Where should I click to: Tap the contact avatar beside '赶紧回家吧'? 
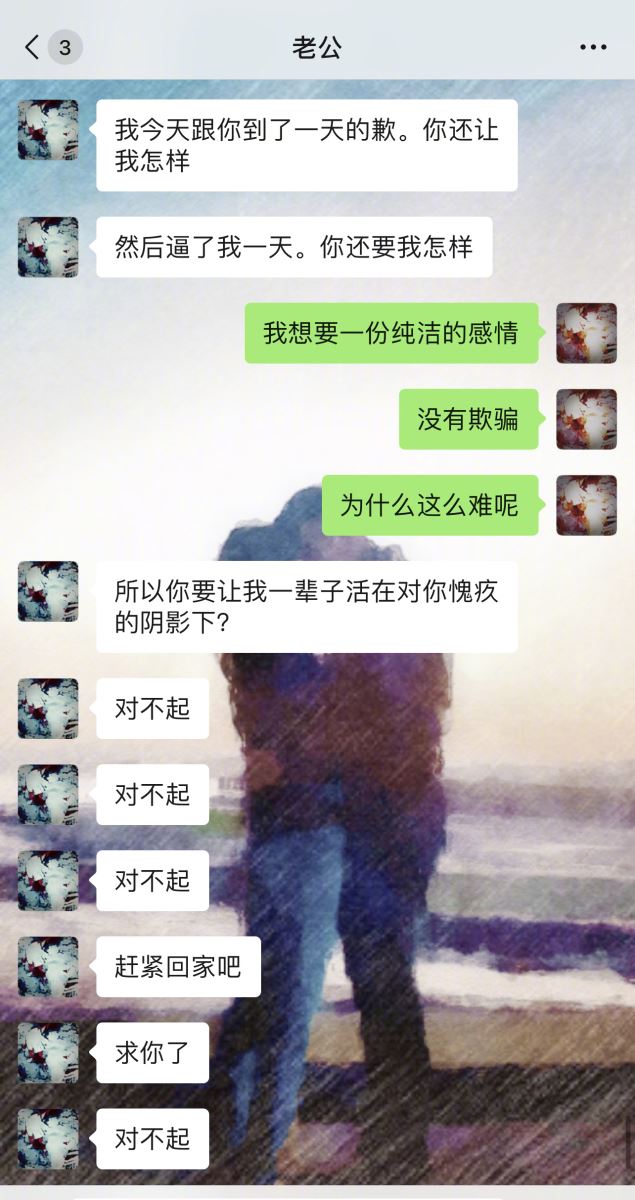(48, 966)
